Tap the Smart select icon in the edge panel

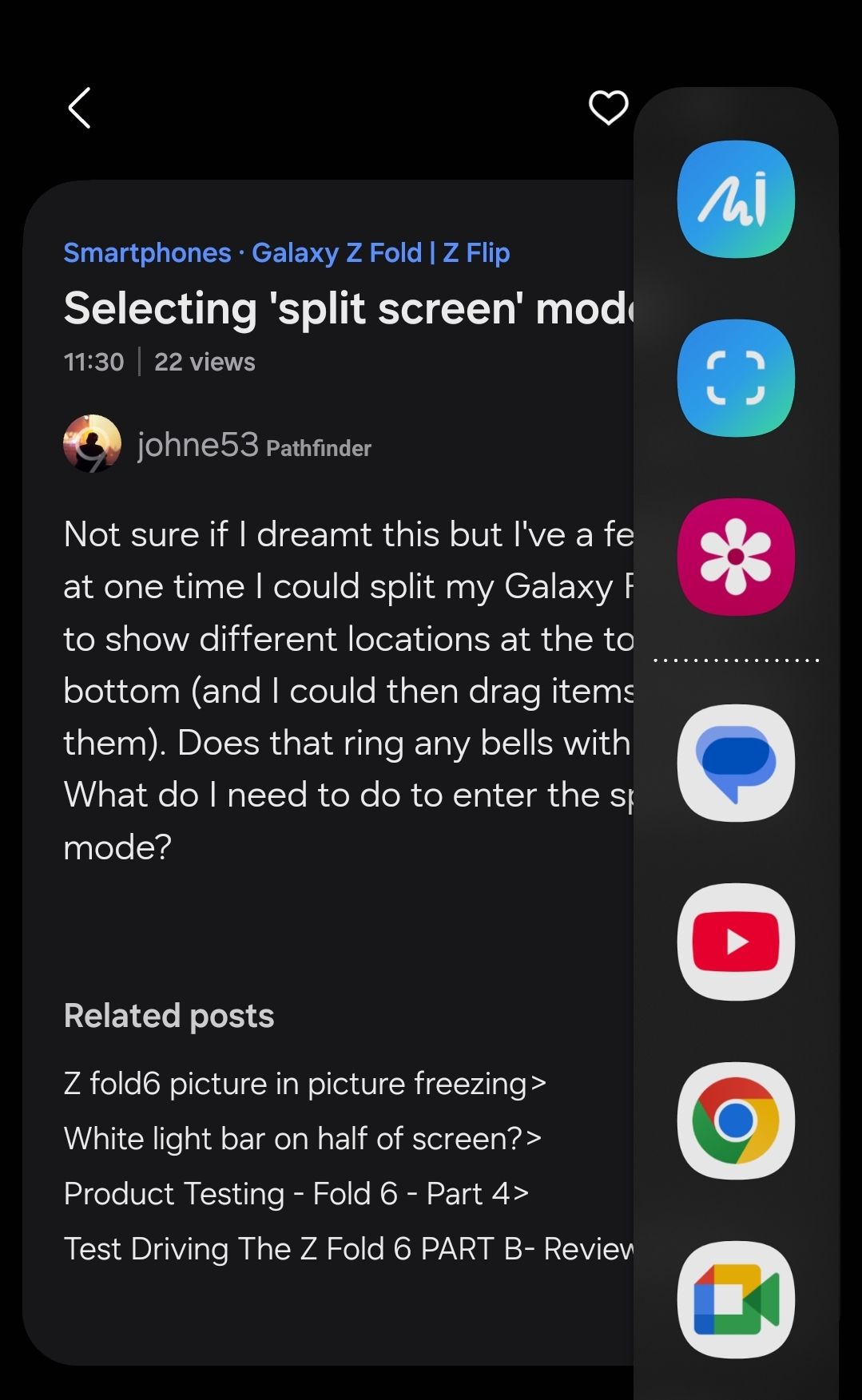[x=736, y=378]
